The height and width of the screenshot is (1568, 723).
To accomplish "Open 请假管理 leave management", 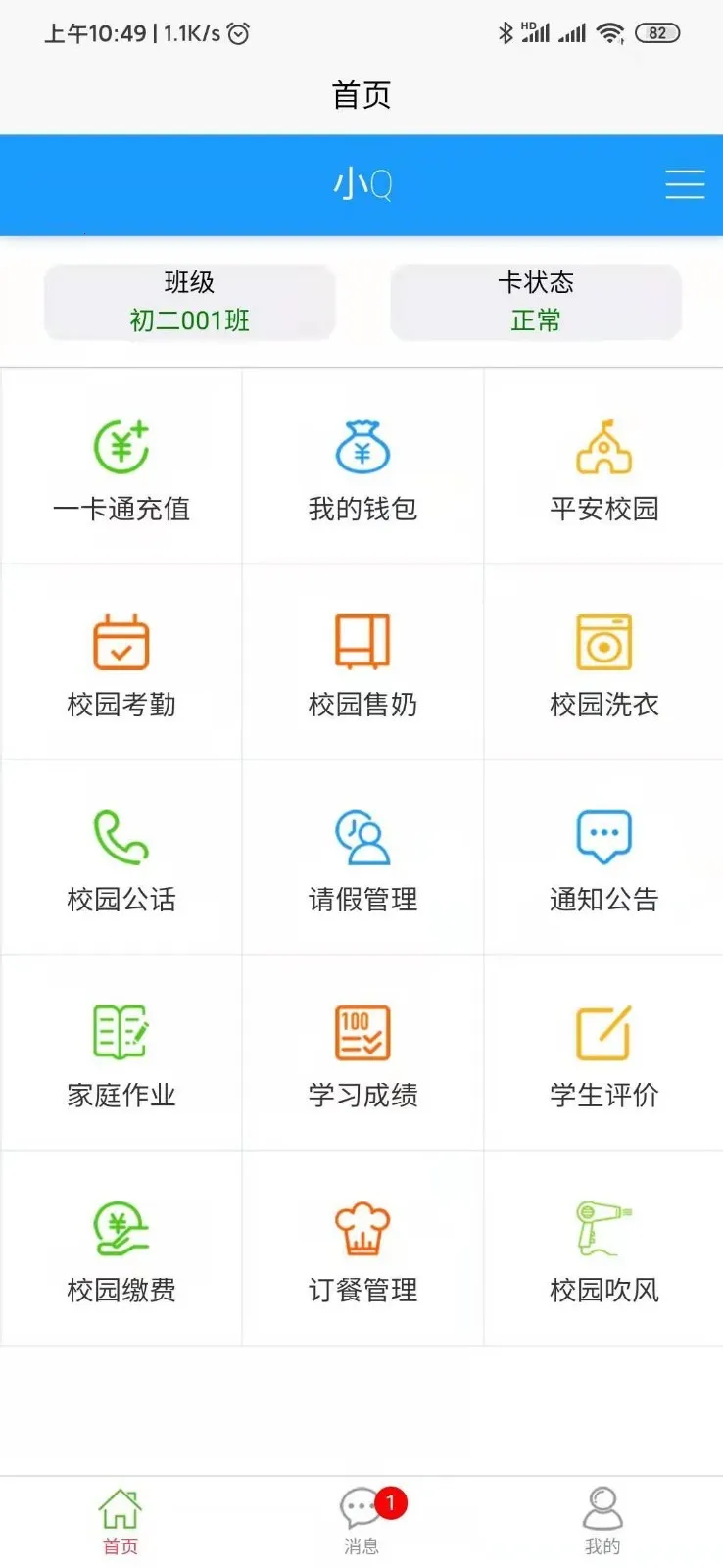I will [x=361, y=856].
